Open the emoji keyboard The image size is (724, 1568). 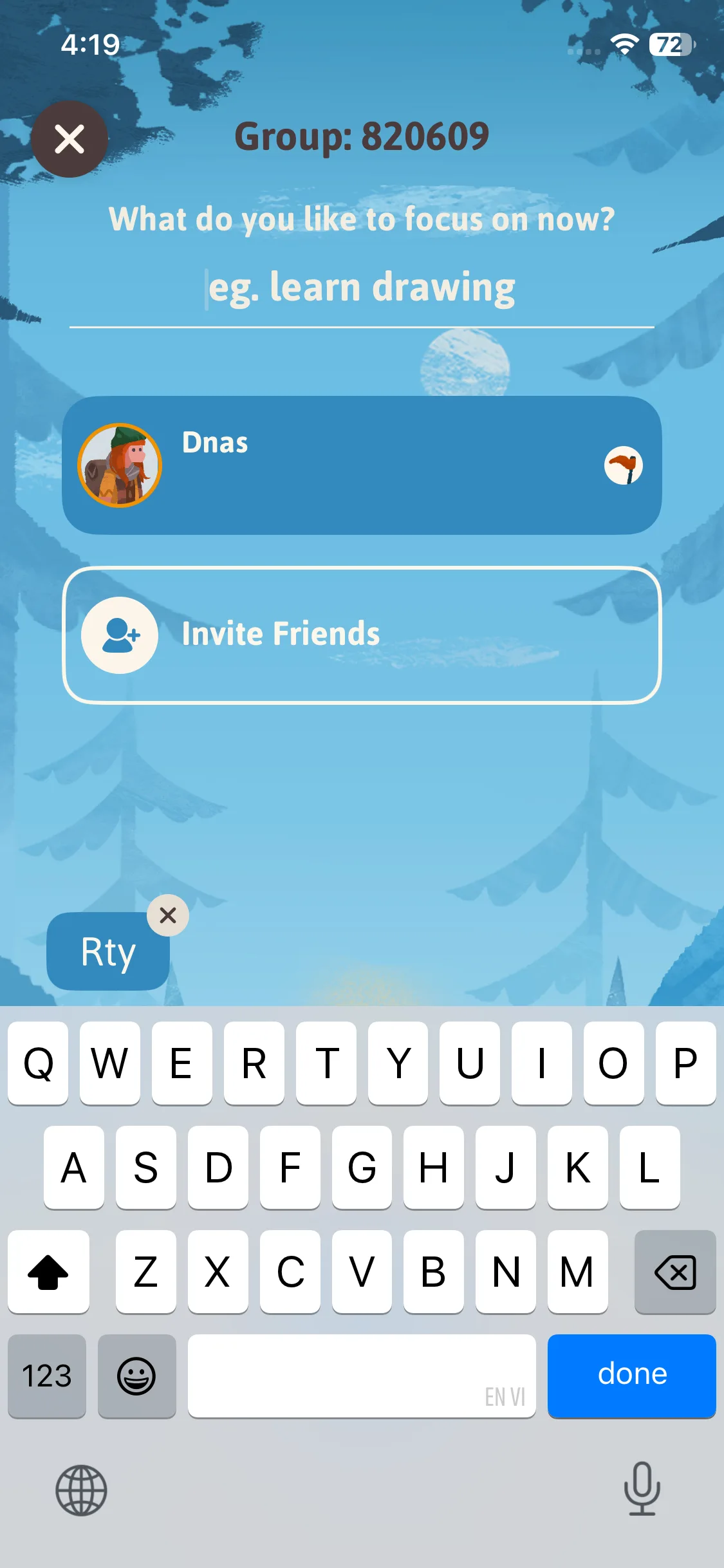[136, 1376]
